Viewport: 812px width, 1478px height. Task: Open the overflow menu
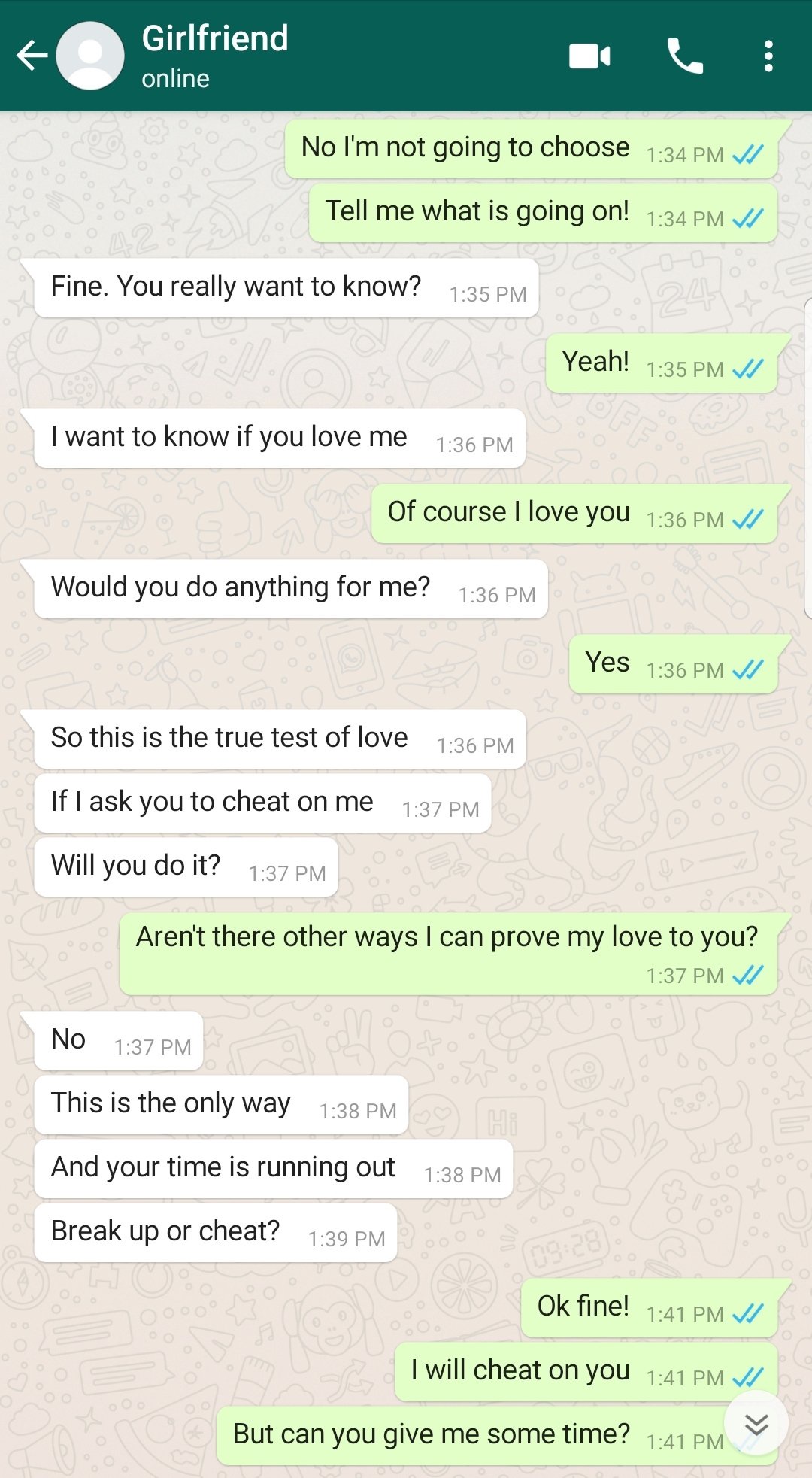[768, 56]
